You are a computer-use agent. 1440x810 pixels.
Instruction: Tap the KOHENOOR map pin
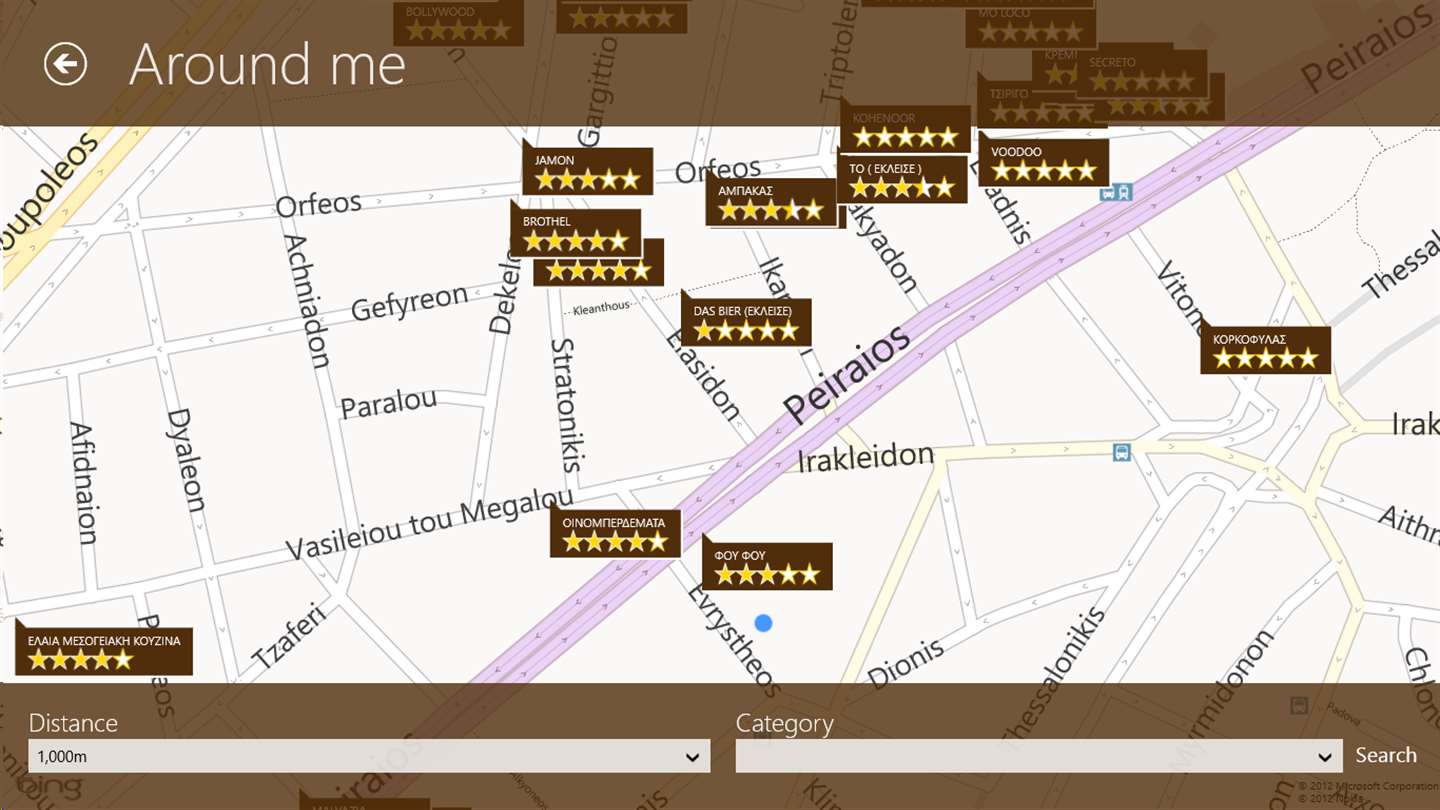(x=905, y=128)
